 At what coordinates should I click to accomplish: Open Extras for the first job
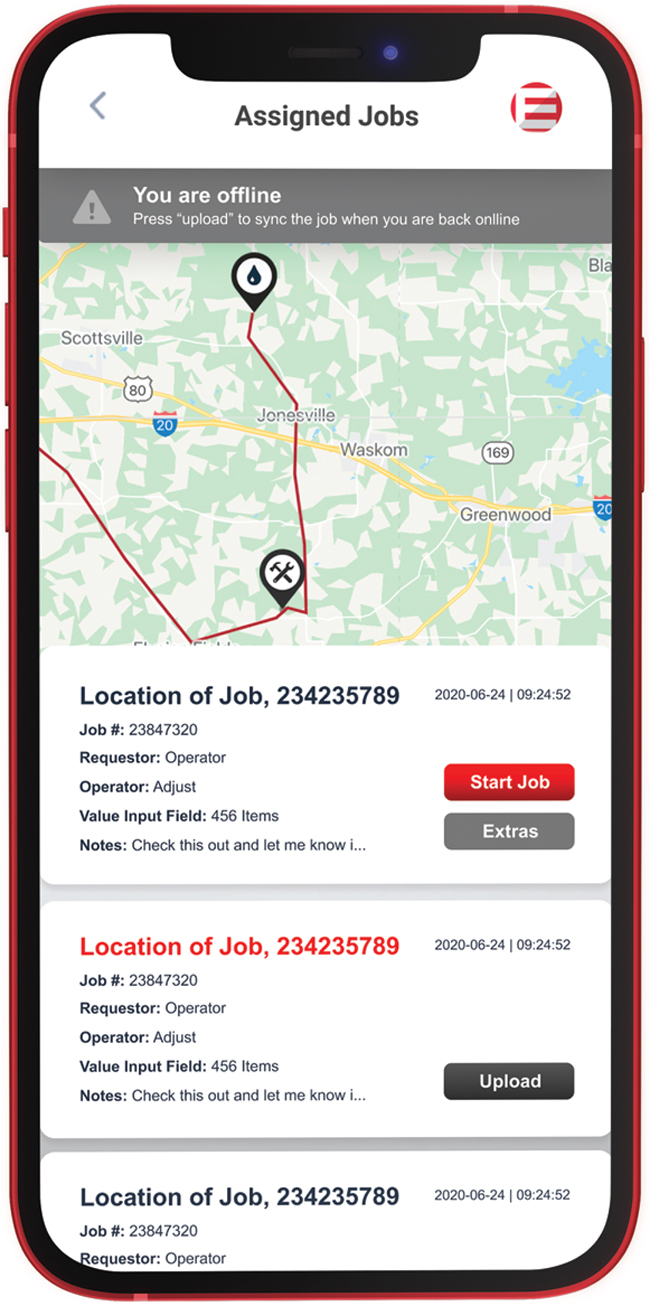pyautogui.click(x=509, y=831)
